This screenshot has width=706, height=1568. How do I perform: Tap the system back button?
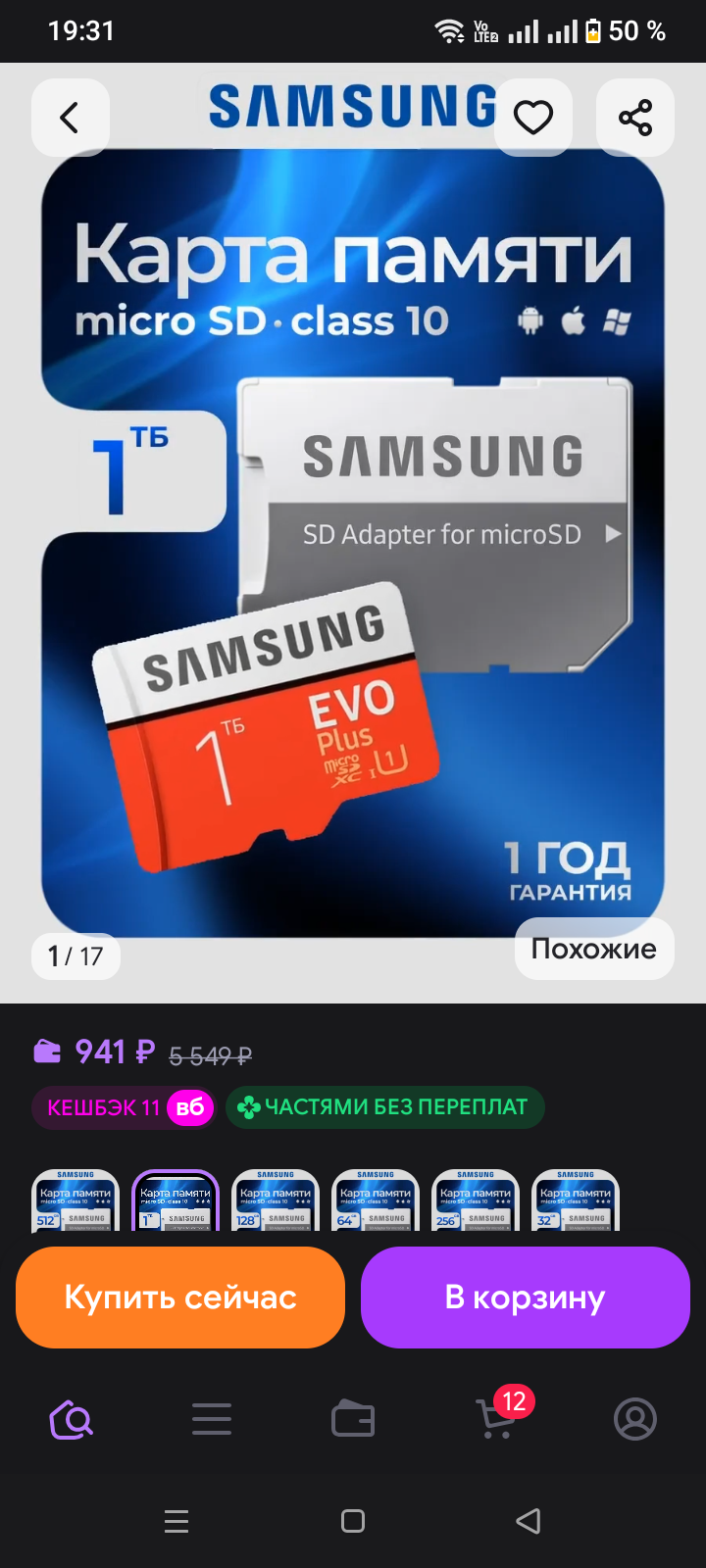pyautogui.click(x=529, y=1521)
